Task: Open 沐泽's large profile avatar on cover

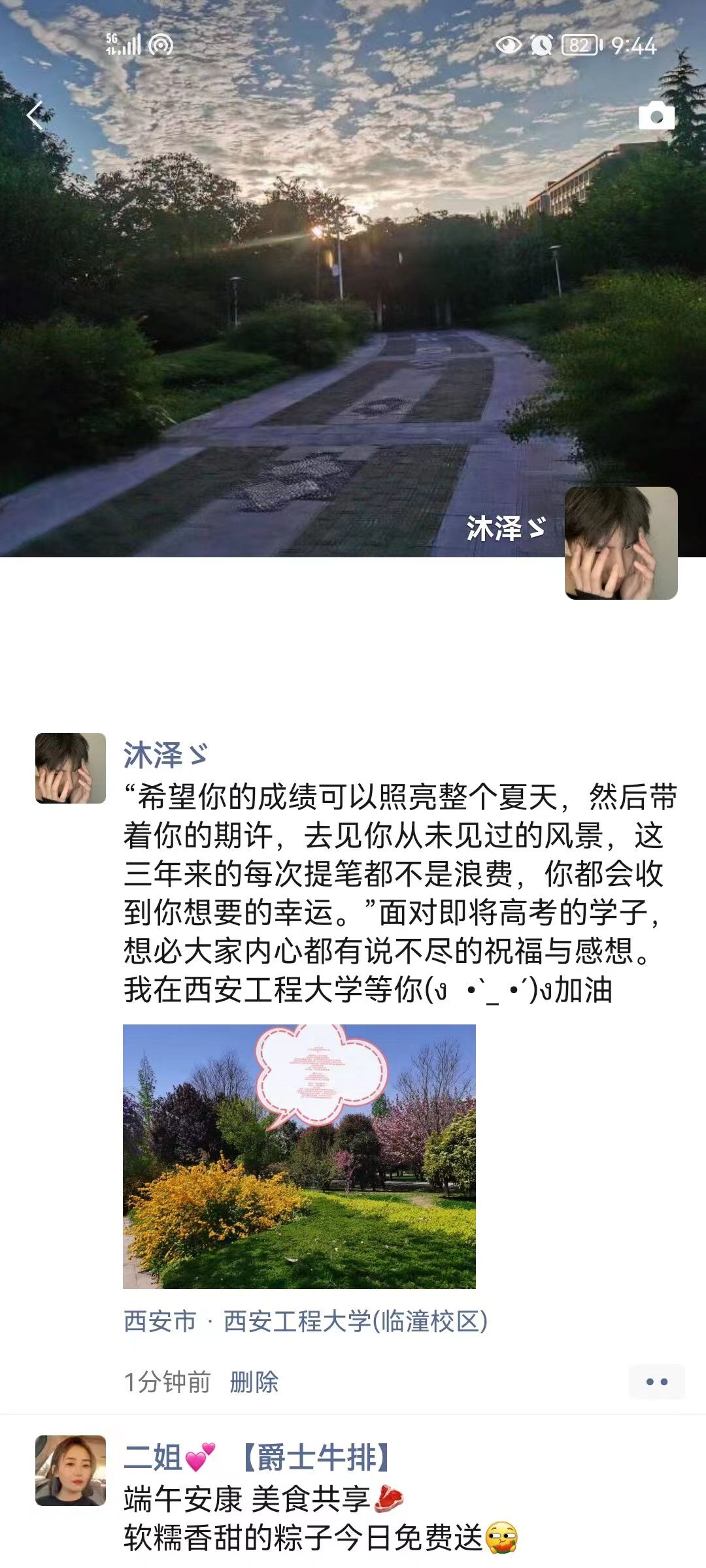Action: (621, 543)
